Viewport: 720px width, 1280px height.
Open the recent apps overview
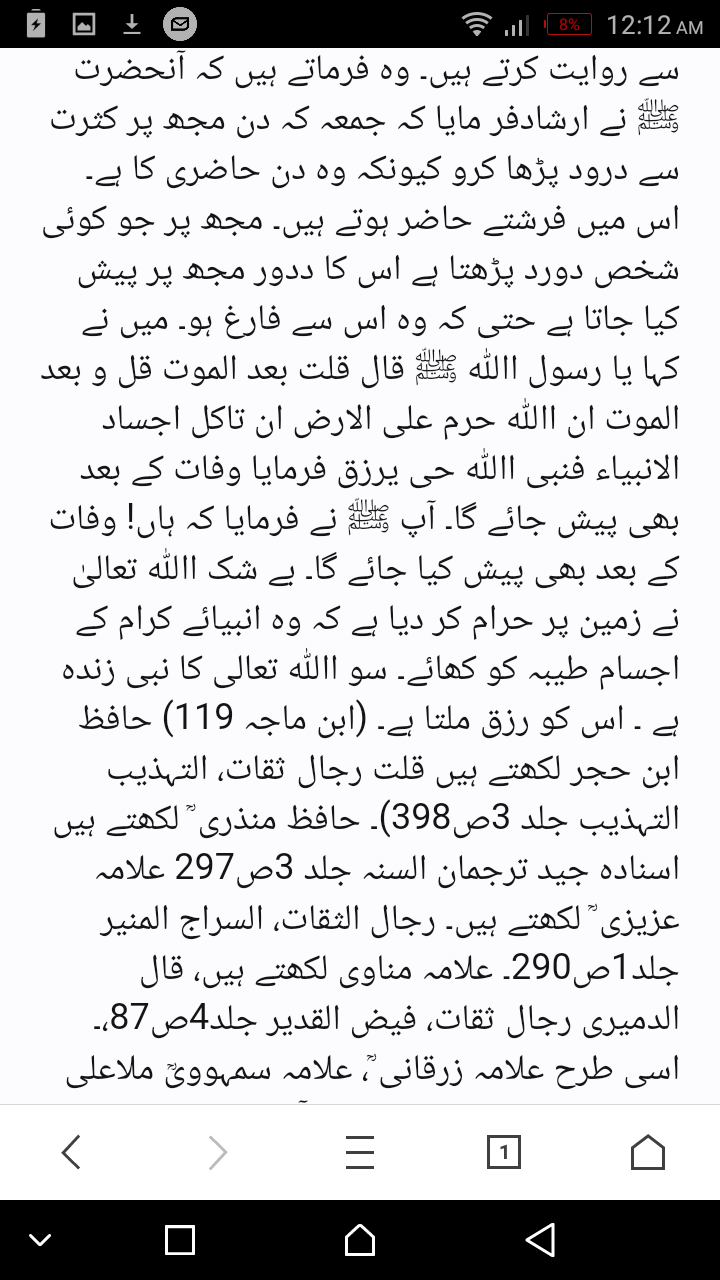[x=180, y=1240]
